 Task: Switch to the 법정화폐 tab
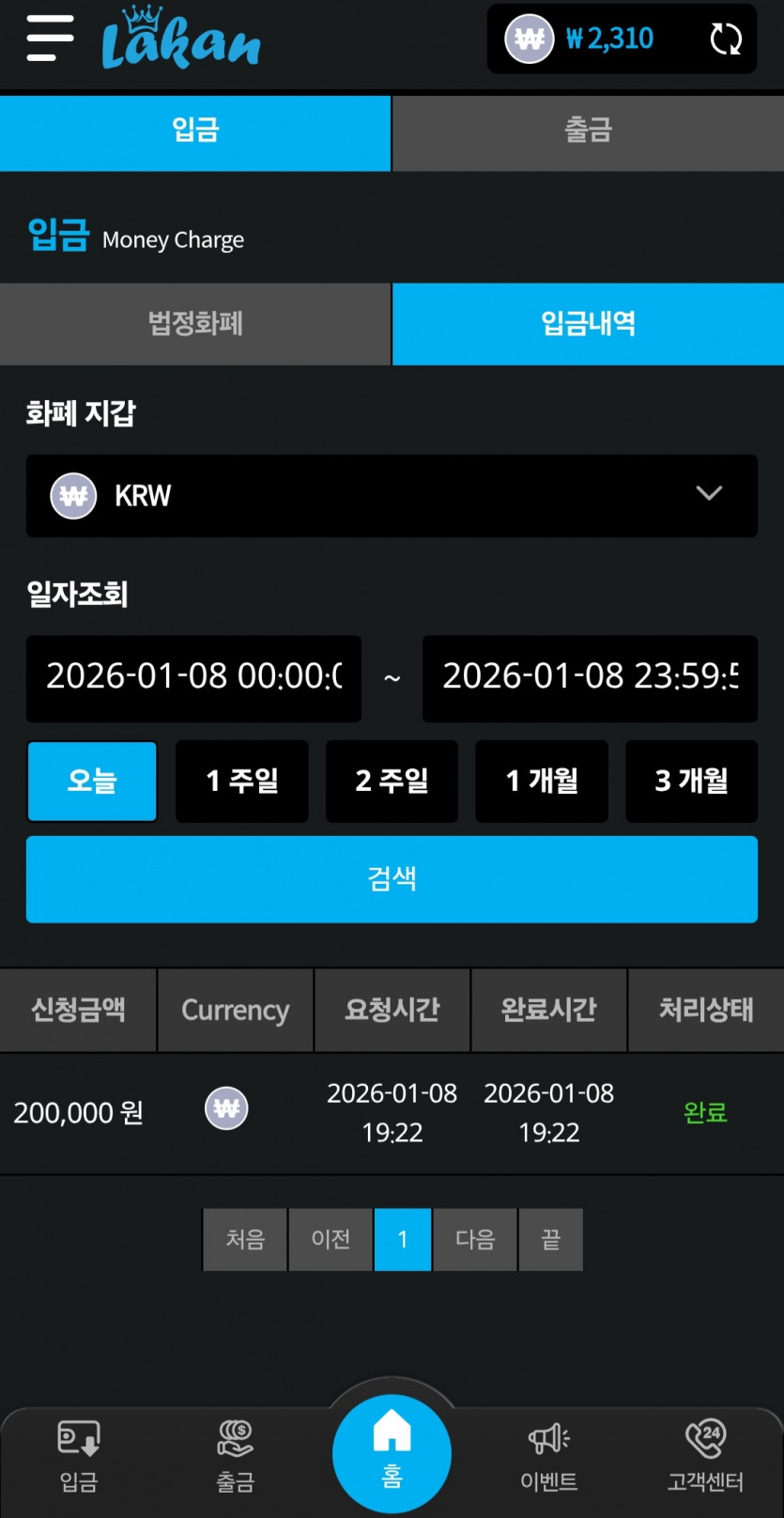coord(195,324)
